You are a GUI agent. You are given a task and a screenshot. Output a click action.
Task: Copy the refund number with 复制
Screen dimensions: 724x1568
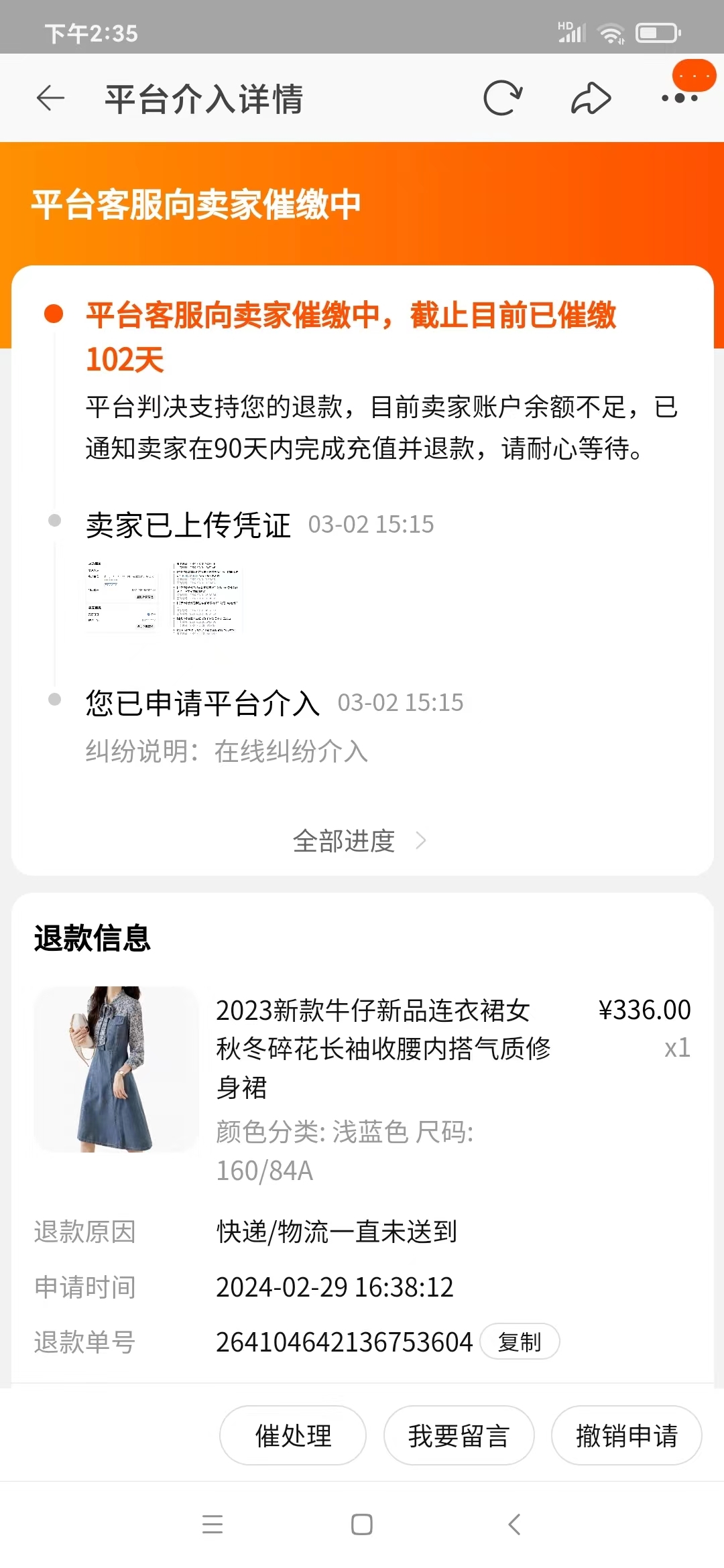coord(520,1342)
